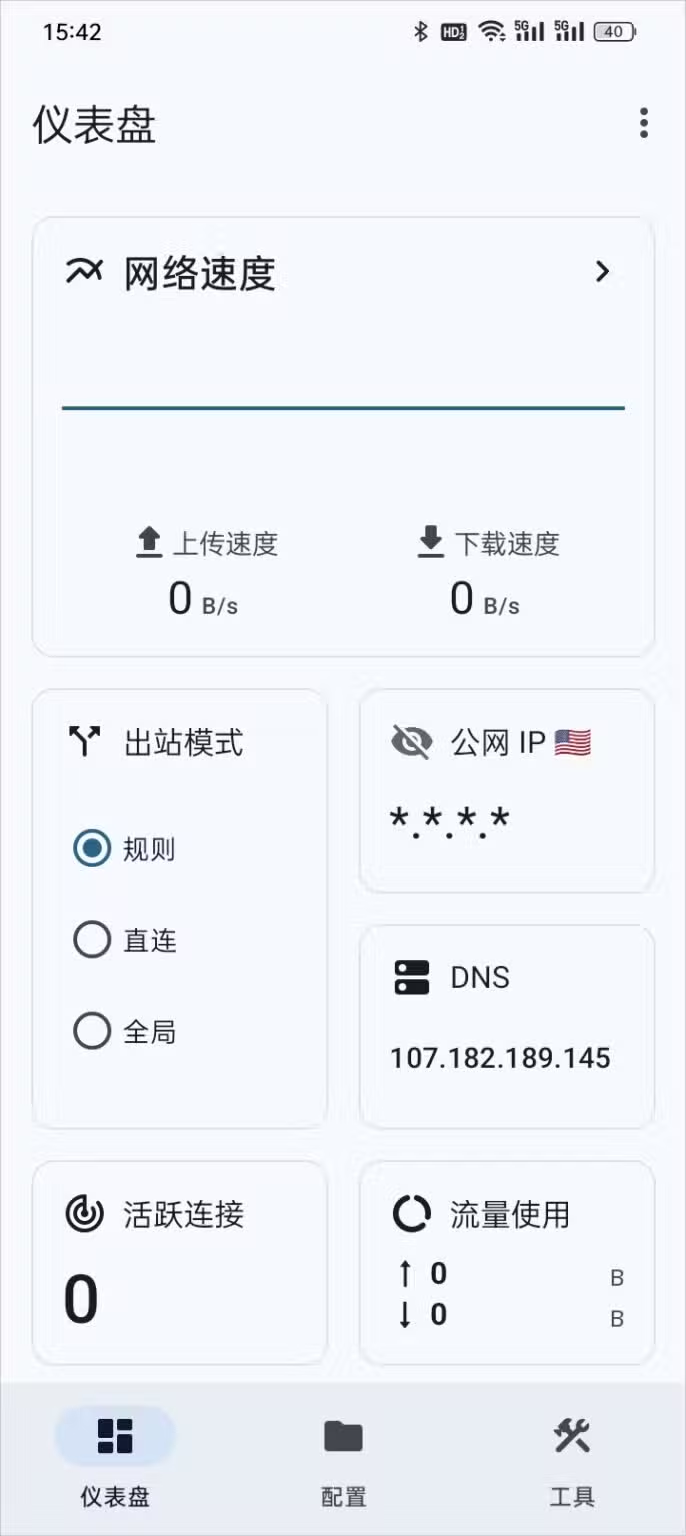Open the three-dot overflow menu
Viewport: 686px width, 1536px height.
(x=644, y=123)
